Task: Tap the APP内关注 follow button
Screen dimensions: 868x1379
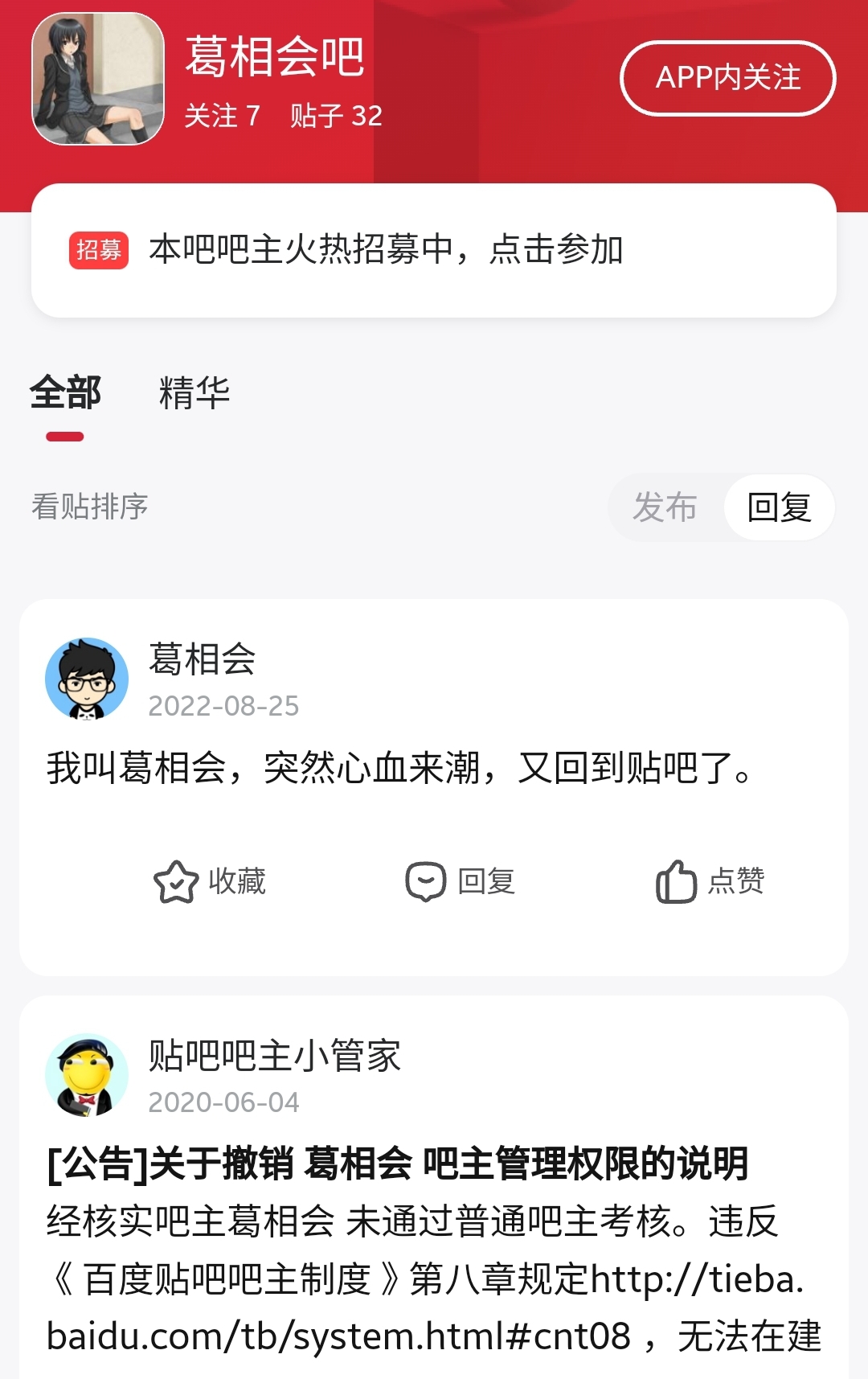Action: click(x=727, y=78)
